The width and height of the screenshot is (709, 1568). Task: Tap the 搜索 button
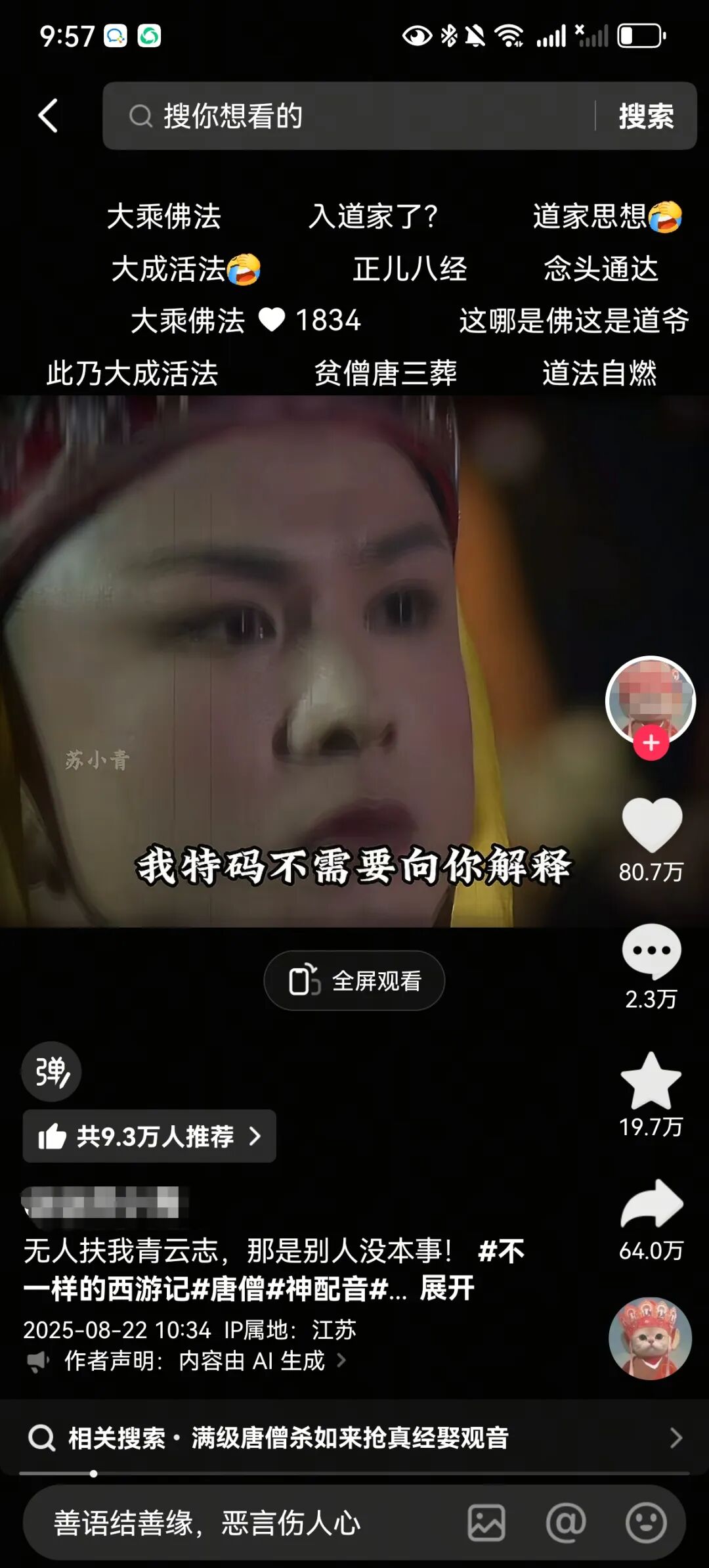pos(646,116)
